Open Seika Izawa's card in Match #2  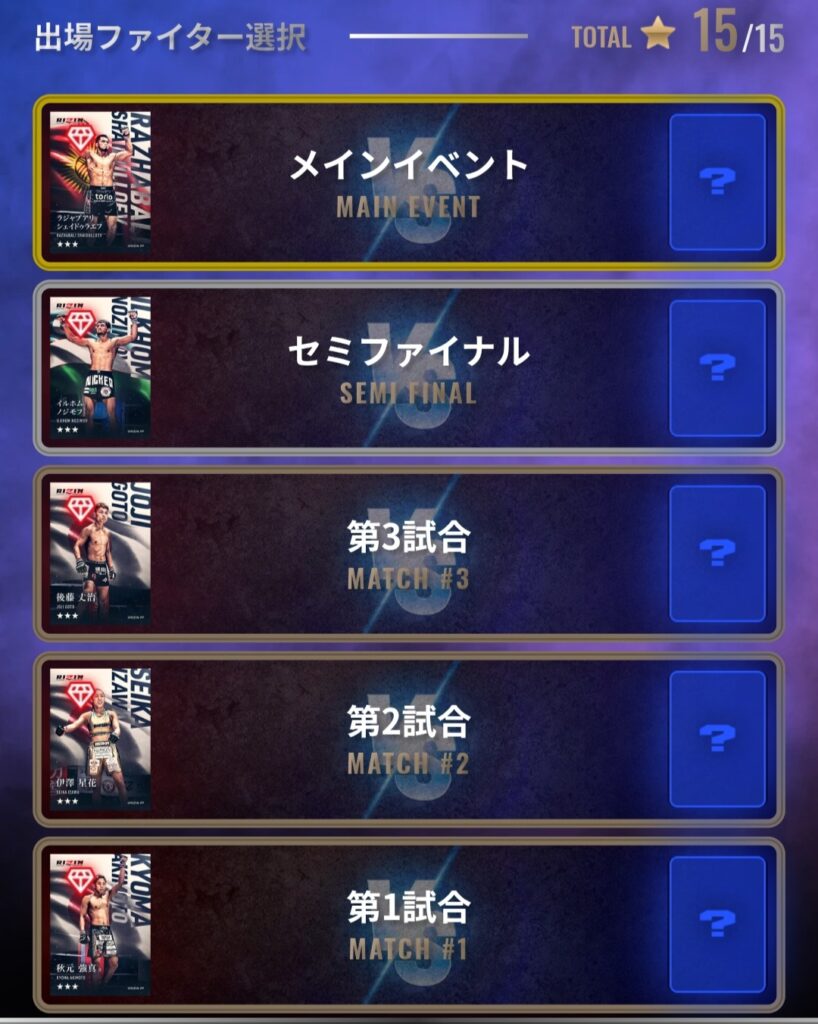[100, 739]
